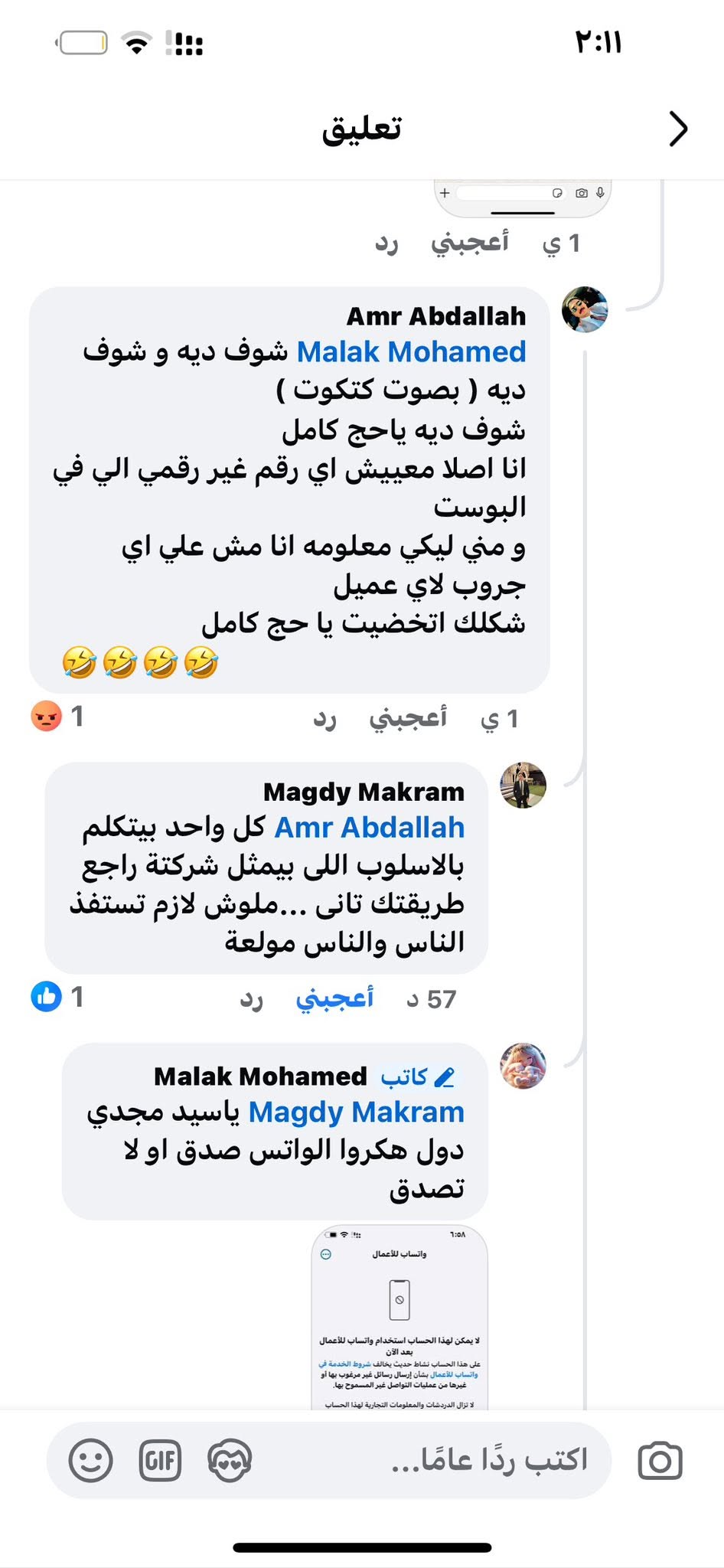Image resolution: width=724 pixels, height=1568 pixels.
Task: View the WhatsApp Business screenshot attachment
Action: tap(400, 1317)
